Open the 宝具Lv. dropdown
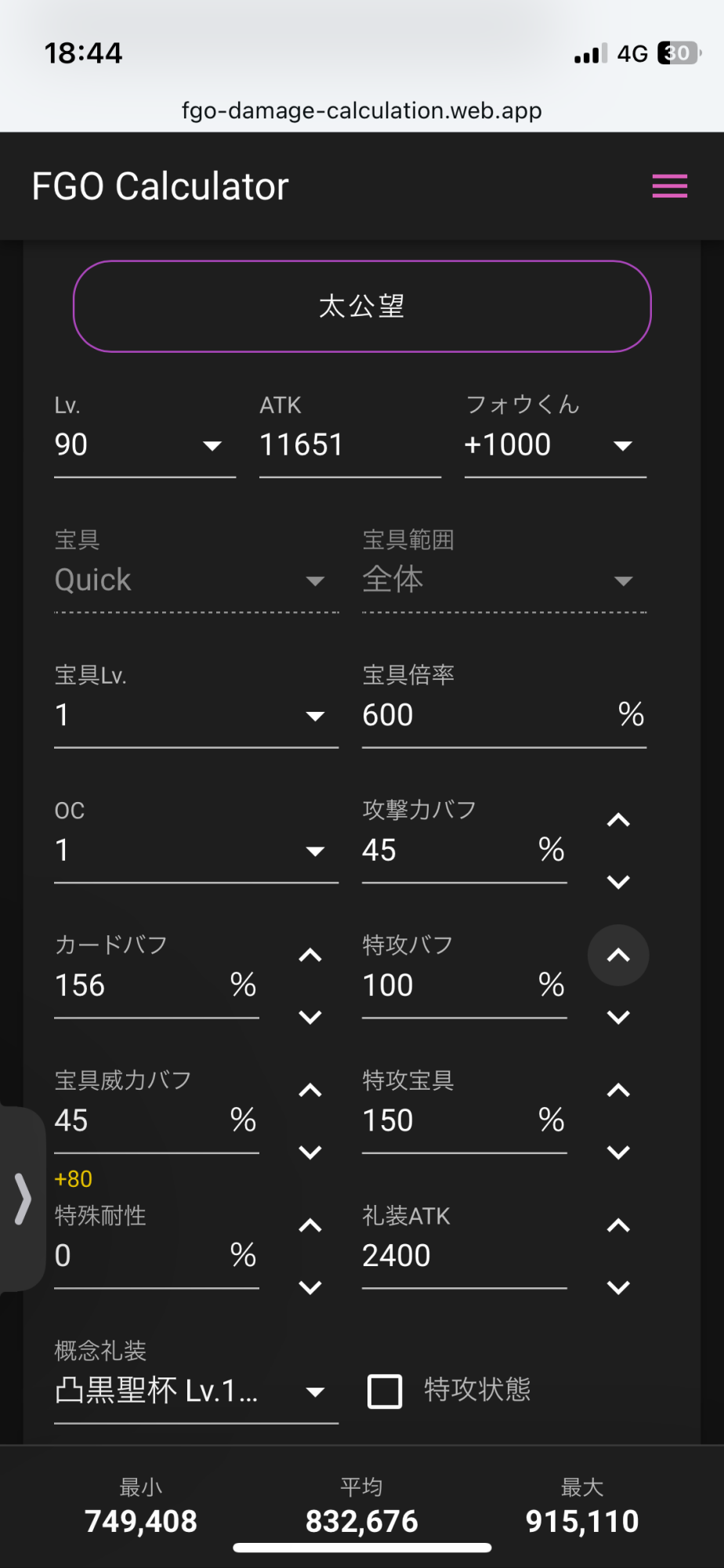Screen dimensions: 724x1568 point(196,716)
